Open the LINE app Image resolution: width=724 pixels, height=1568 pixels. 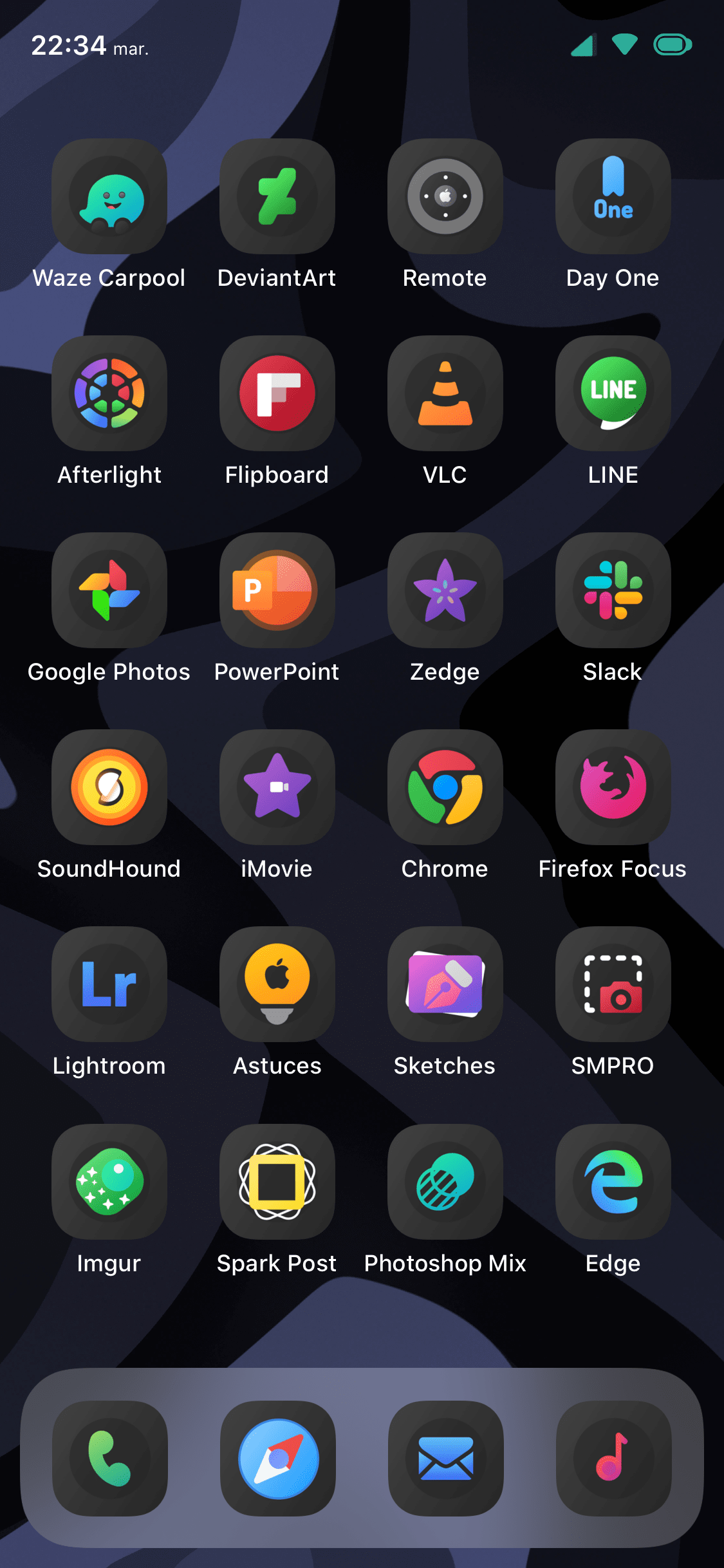pyautogui.click(x=613, y=393)
